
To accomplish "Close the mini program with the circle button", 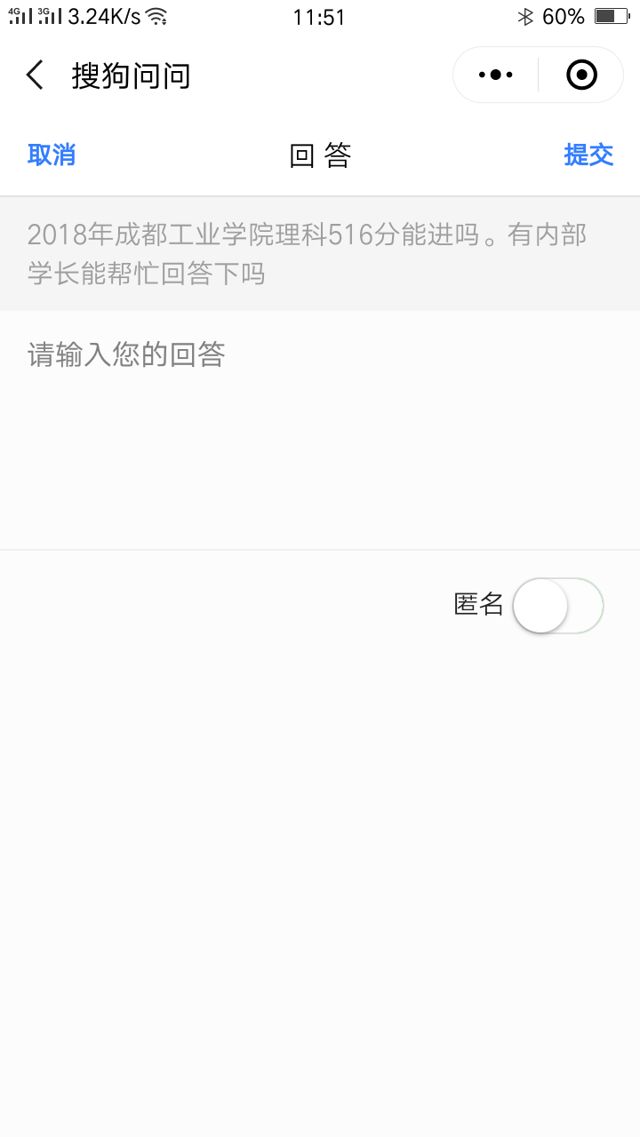I will tap(581, 75).
